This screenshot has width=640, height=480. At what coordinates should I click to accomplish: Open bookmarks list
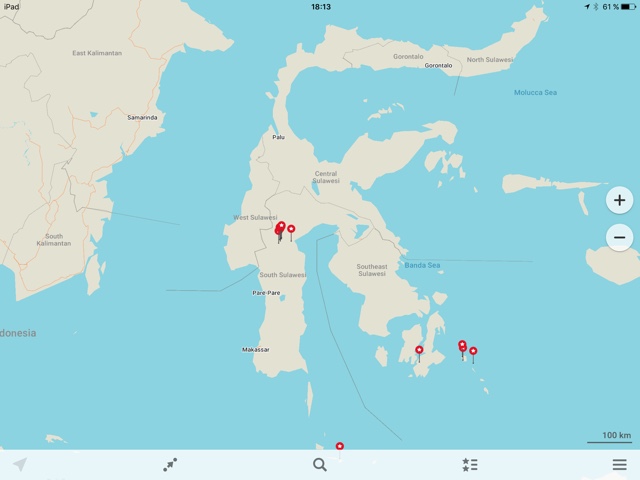point(470,464)
